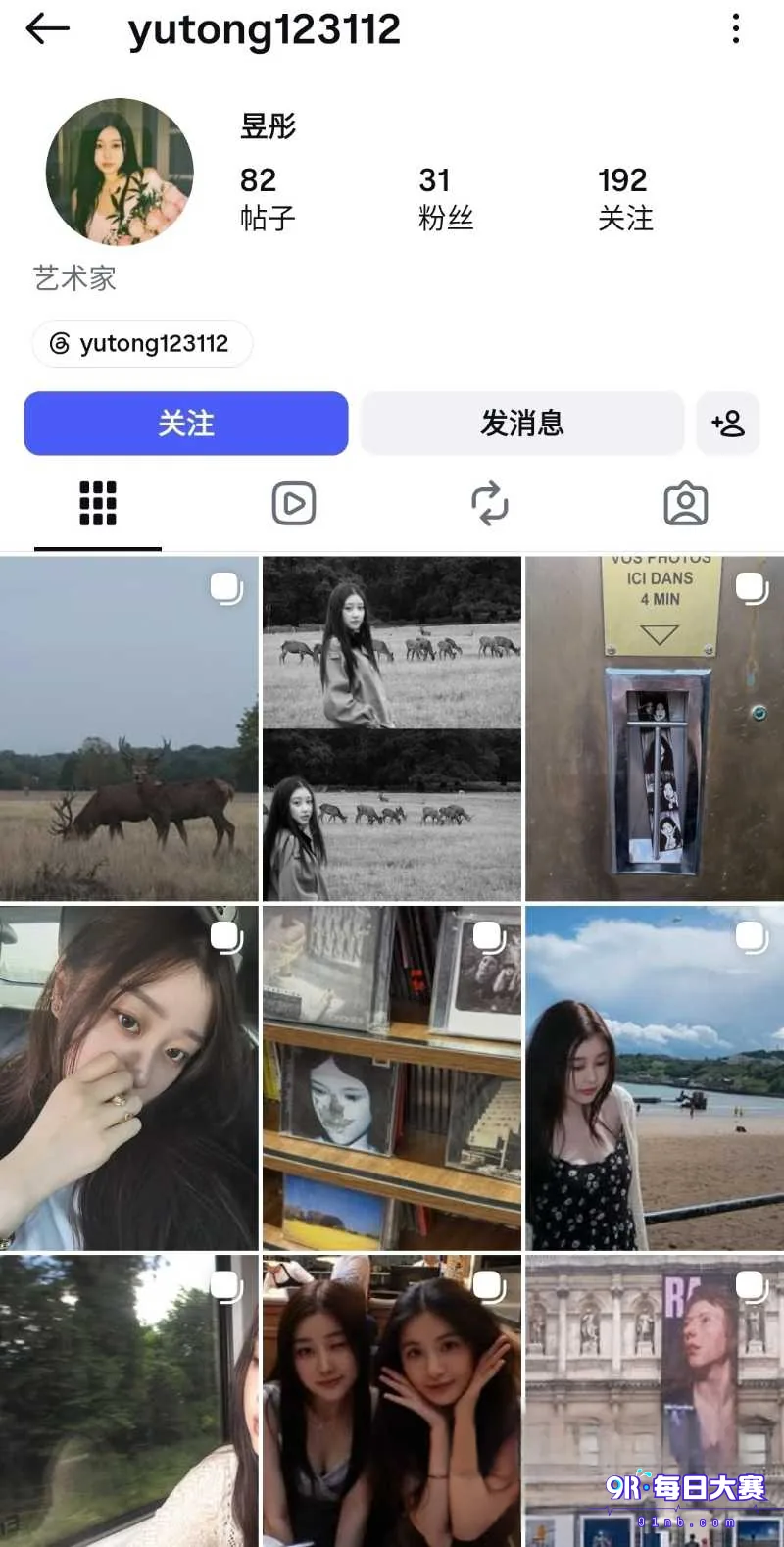Tap 发消息 to send a message

coord(522,424)
